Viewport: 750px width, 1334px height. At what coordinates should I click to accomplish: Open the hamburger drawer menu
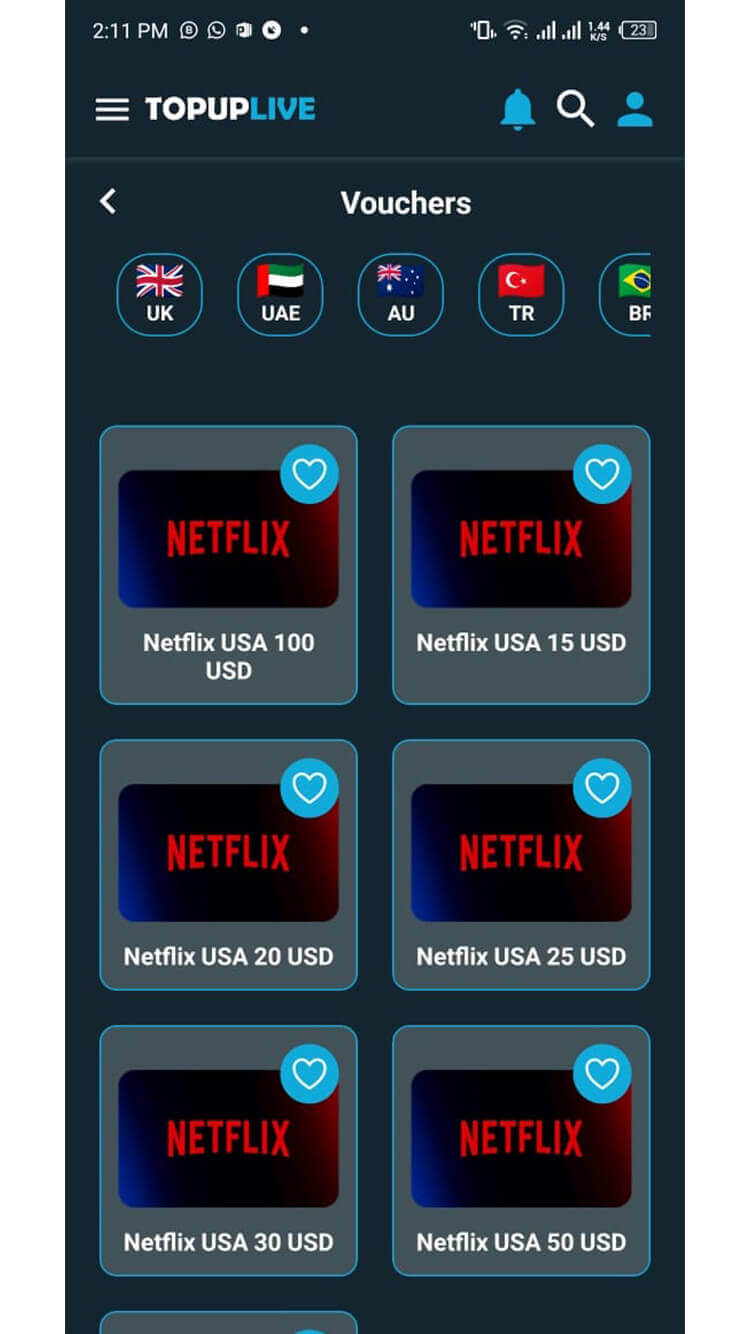[x=112, y=110]
